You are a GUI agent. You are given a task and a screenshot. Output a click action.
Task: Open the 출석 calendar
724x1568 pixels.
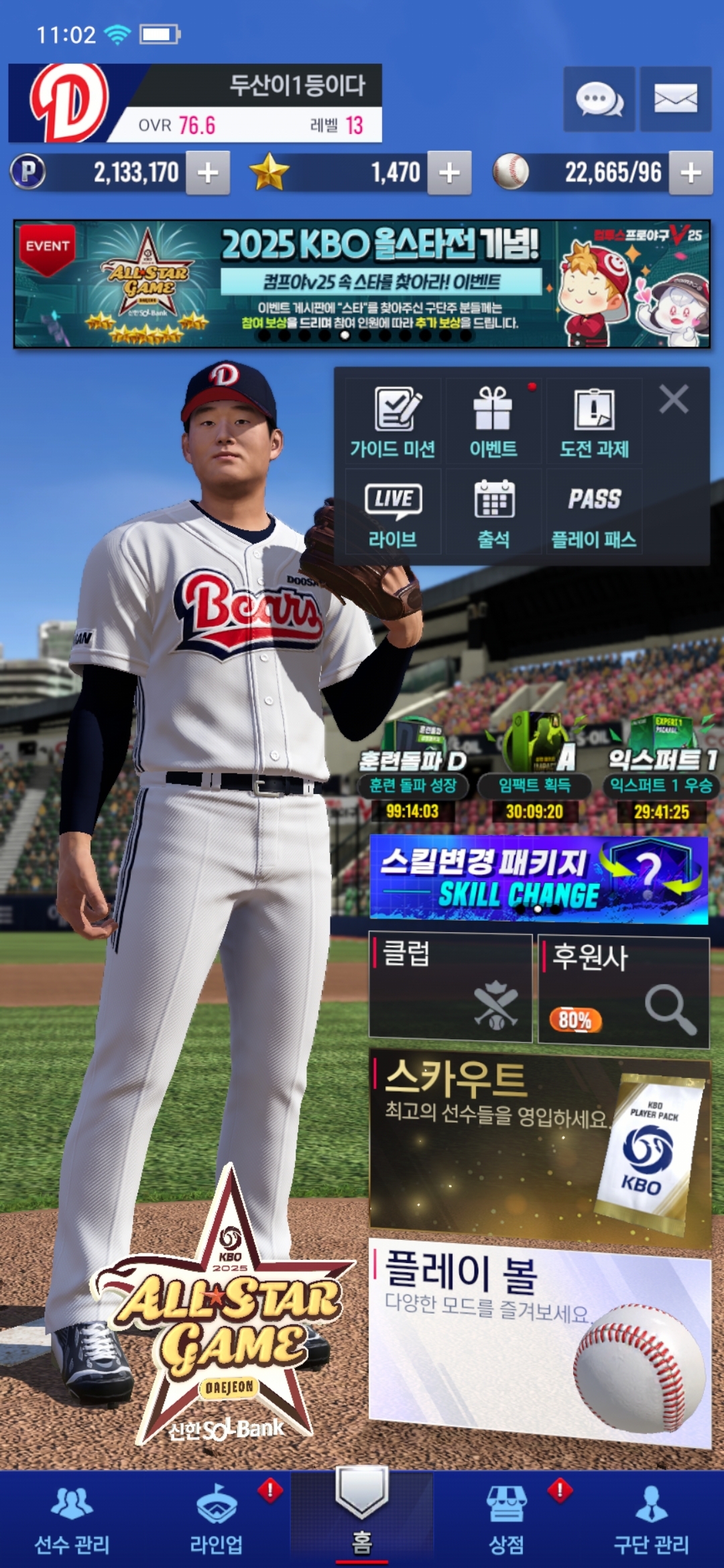pos(493,512)
